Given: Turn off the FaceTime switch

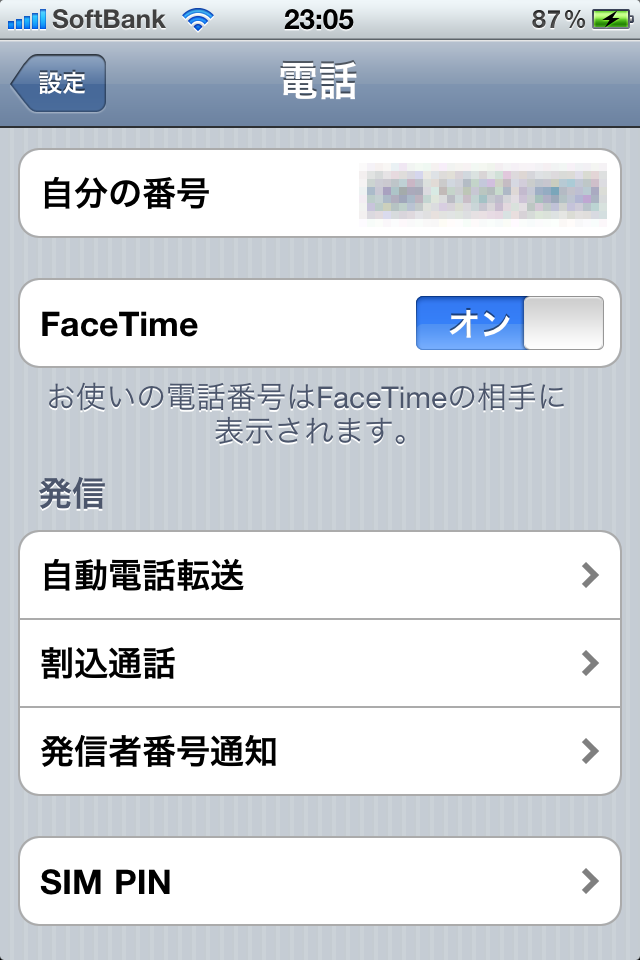Looking at the screenshot, I should (x=509, y=323).
